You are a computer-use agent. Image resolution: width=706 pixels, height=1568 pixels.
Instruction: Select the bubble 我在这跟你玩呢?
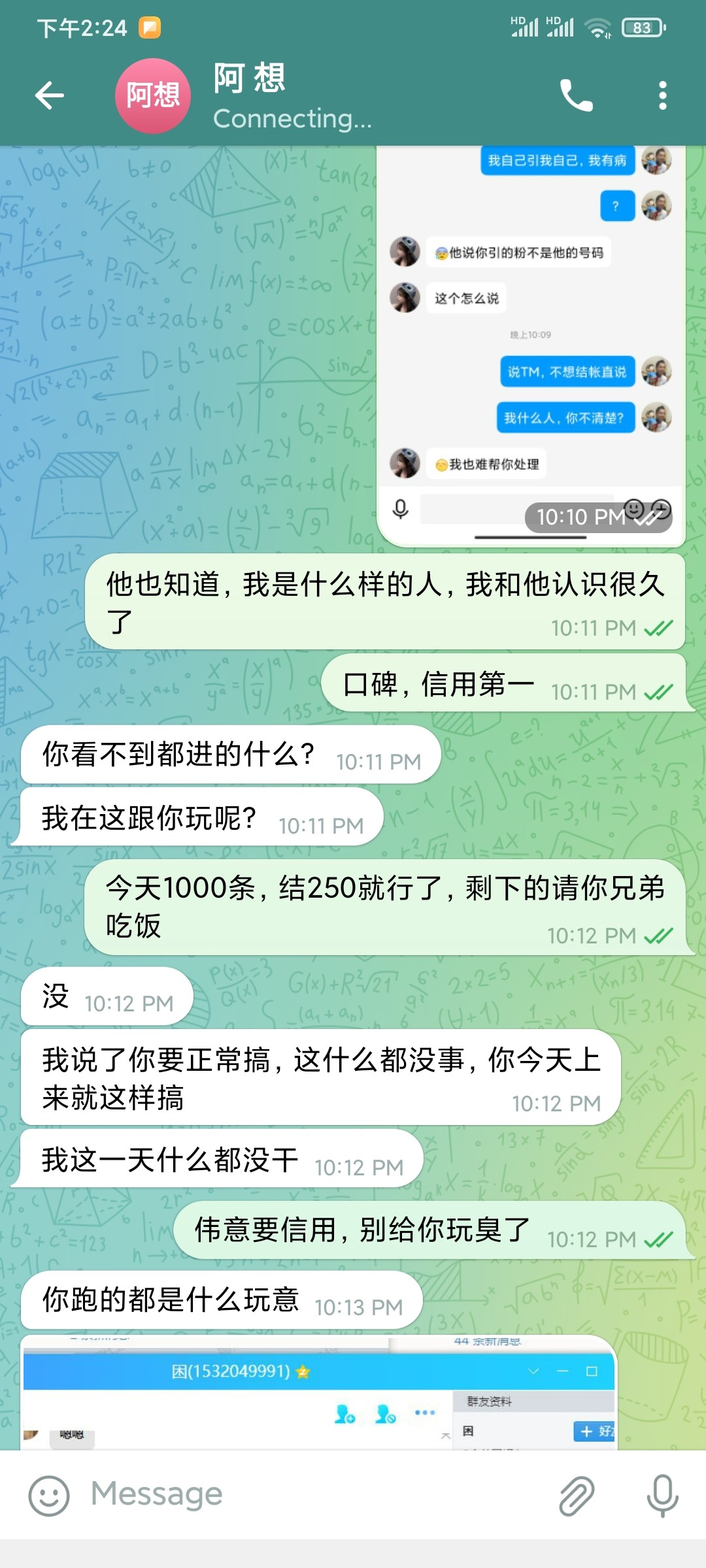[x=196, y=817]
